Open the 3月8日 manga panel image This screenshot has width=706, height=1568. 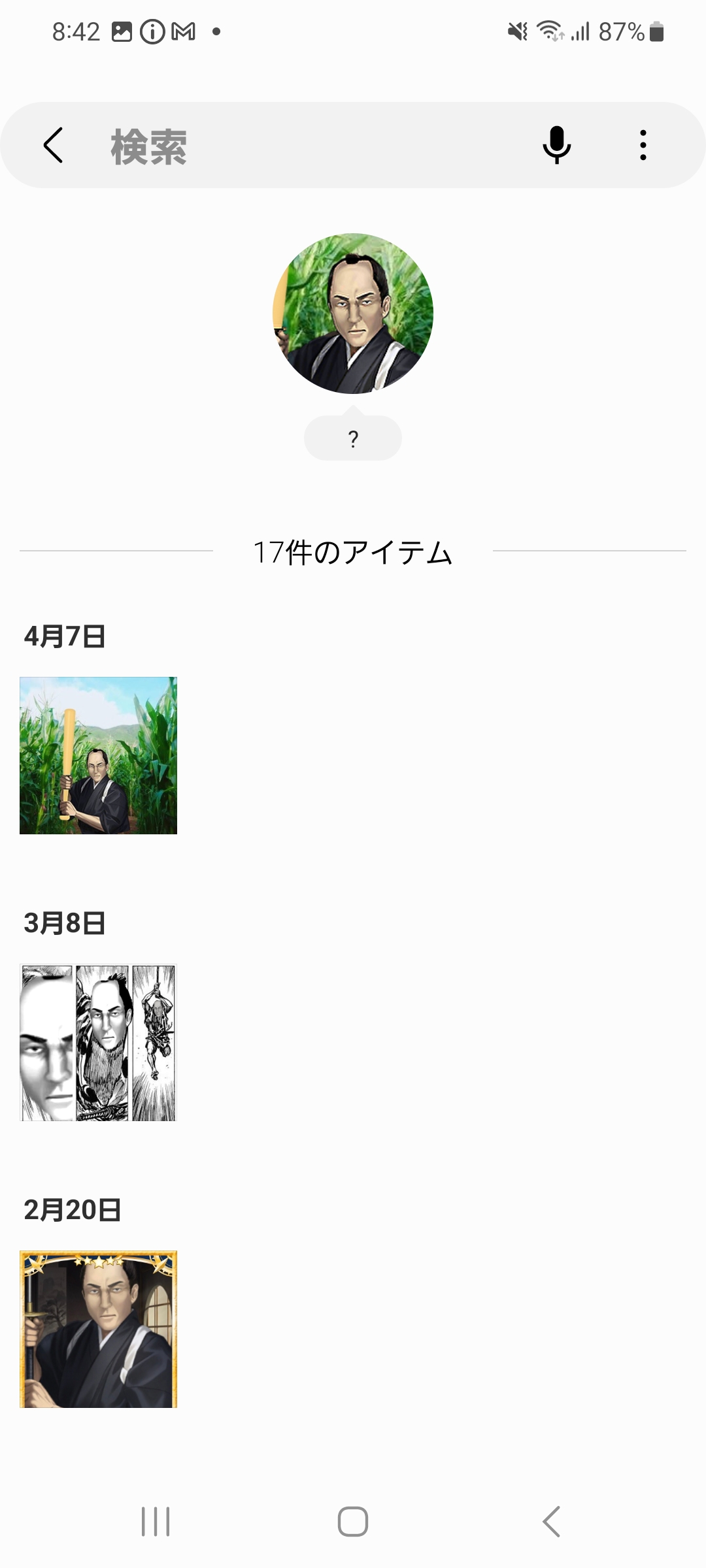pos(99,1043)
